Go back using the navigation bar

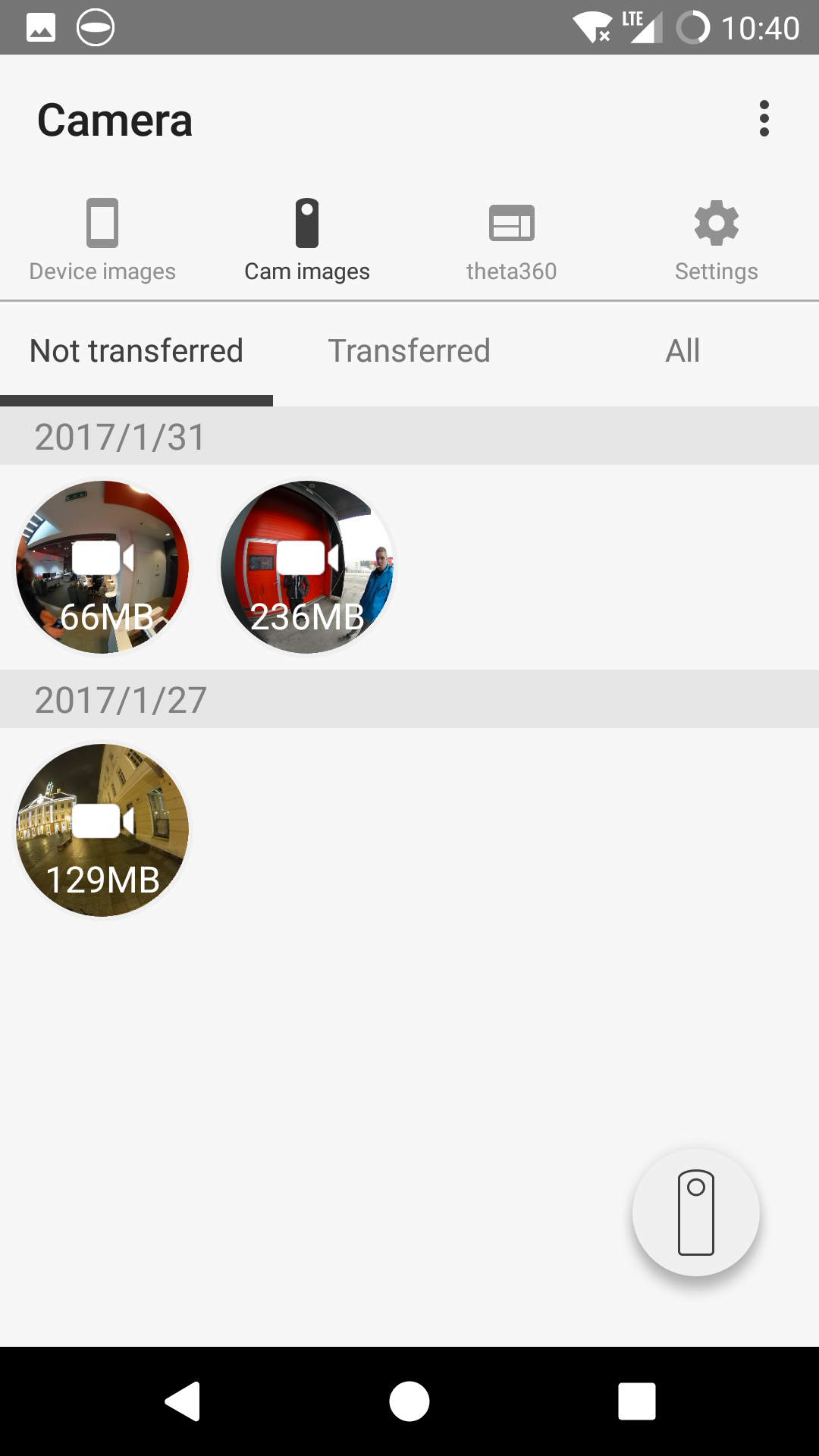[183, 1401]
